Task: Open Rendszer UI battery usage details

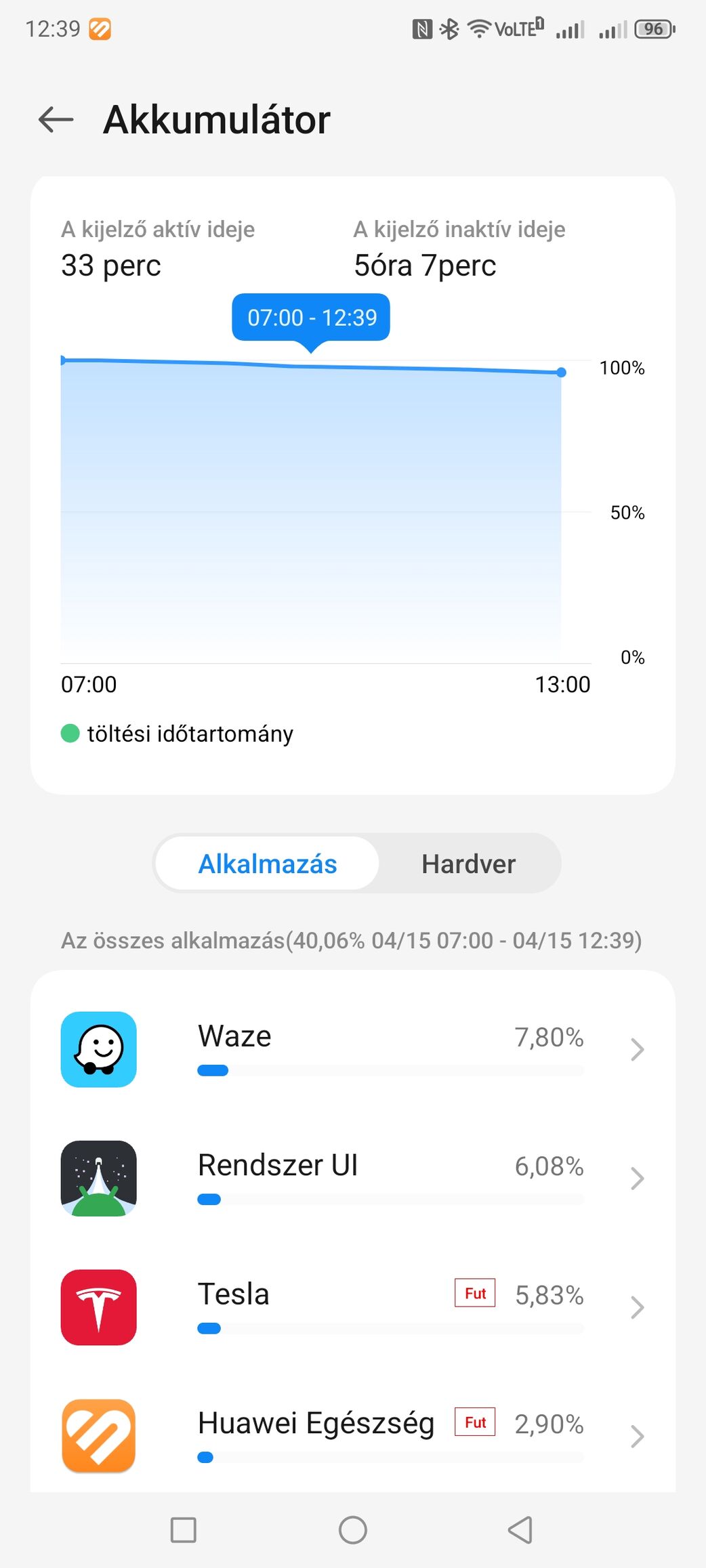Action: tap(352, 1178)
